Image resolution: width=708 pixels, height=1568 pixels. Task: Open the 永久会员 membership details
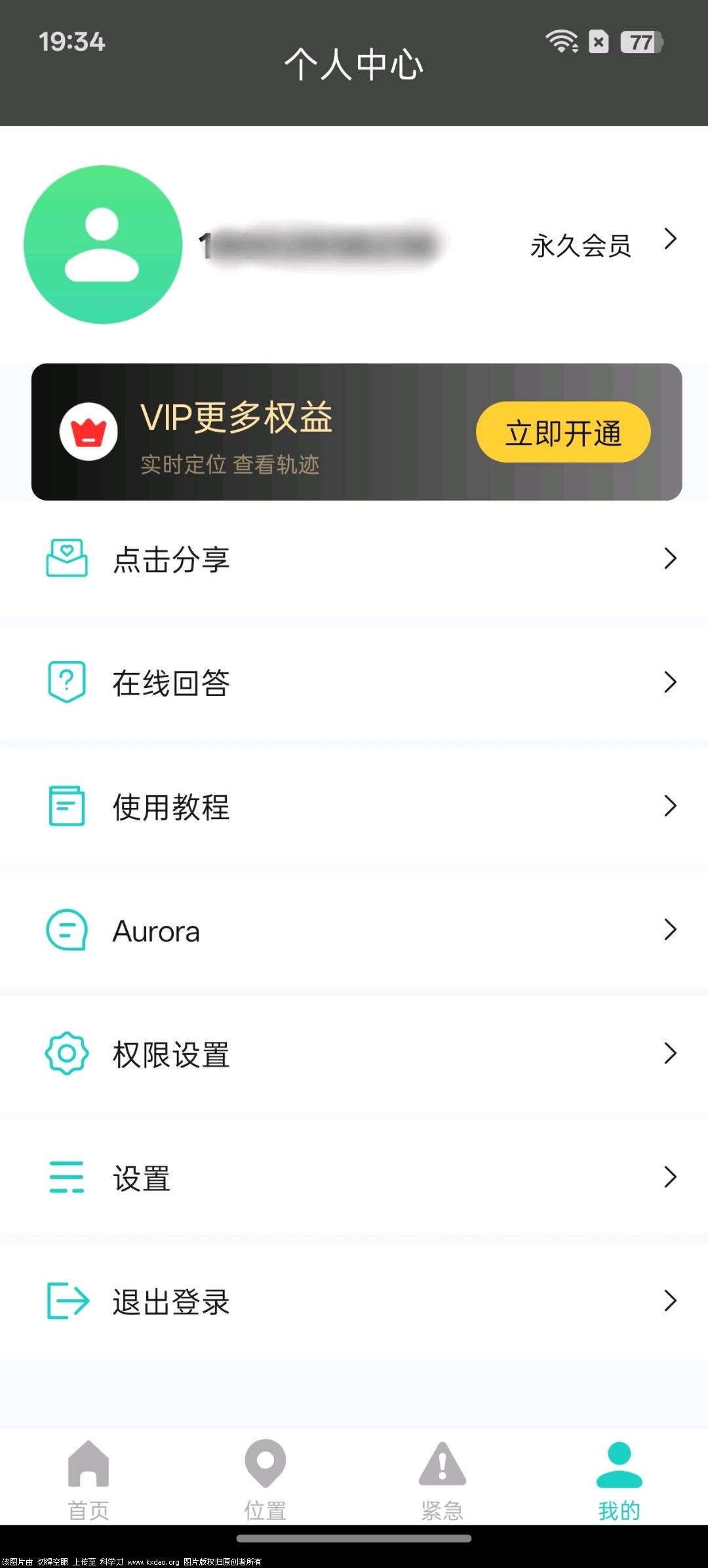(581, 246)
